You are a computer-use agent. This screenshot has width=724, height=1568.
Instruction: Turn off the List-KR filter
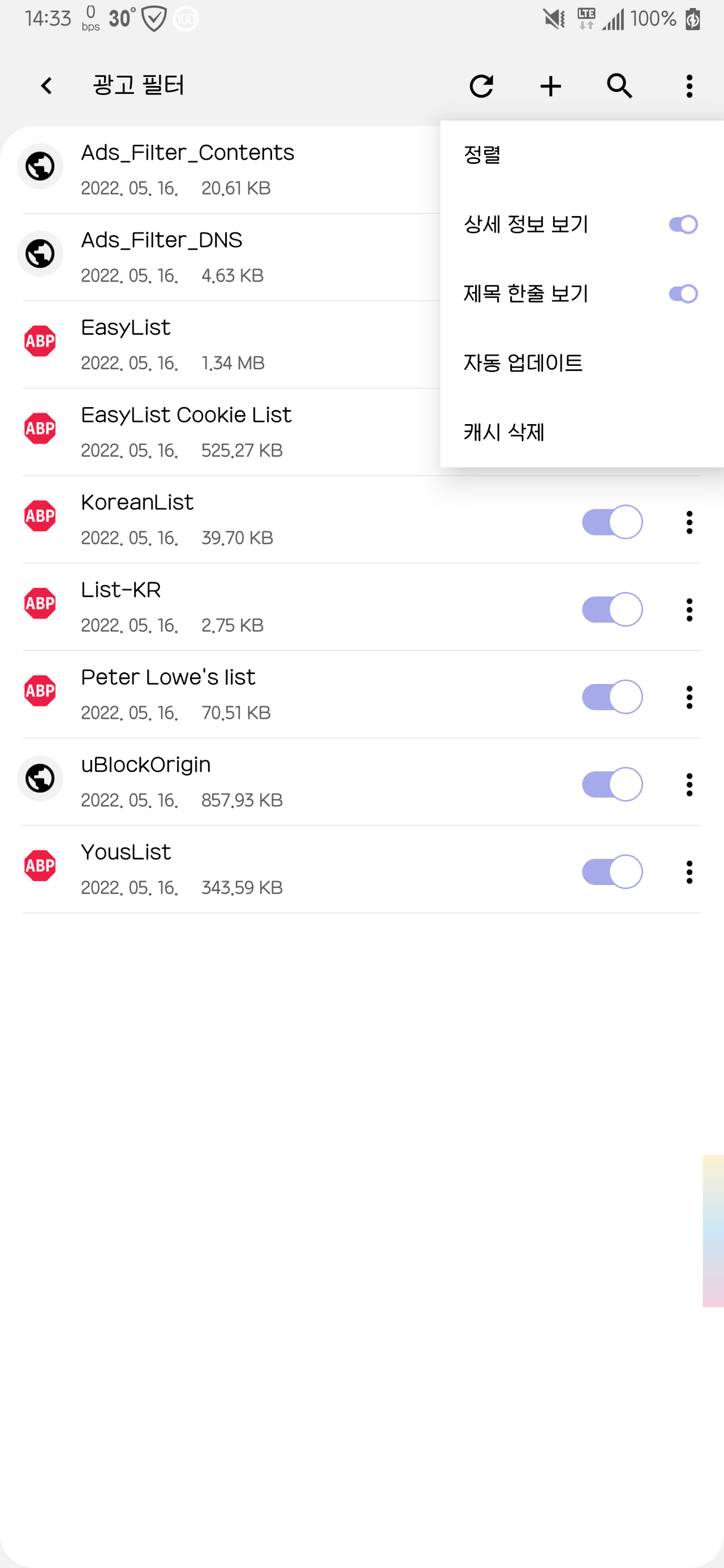(x=612, y=610)
